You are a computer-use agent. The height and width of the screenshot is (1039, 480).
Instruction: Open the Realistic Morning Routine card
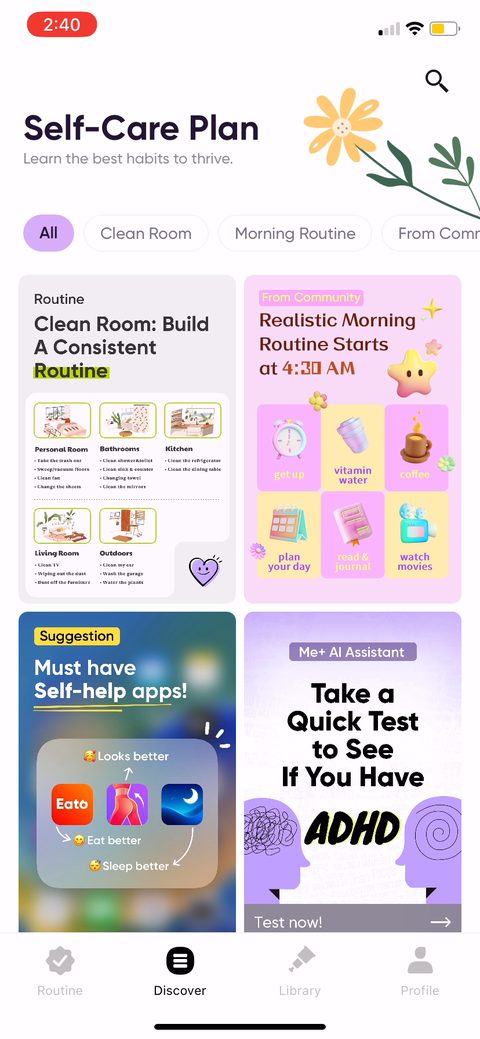pyautogui.click(x=353, y=439)
